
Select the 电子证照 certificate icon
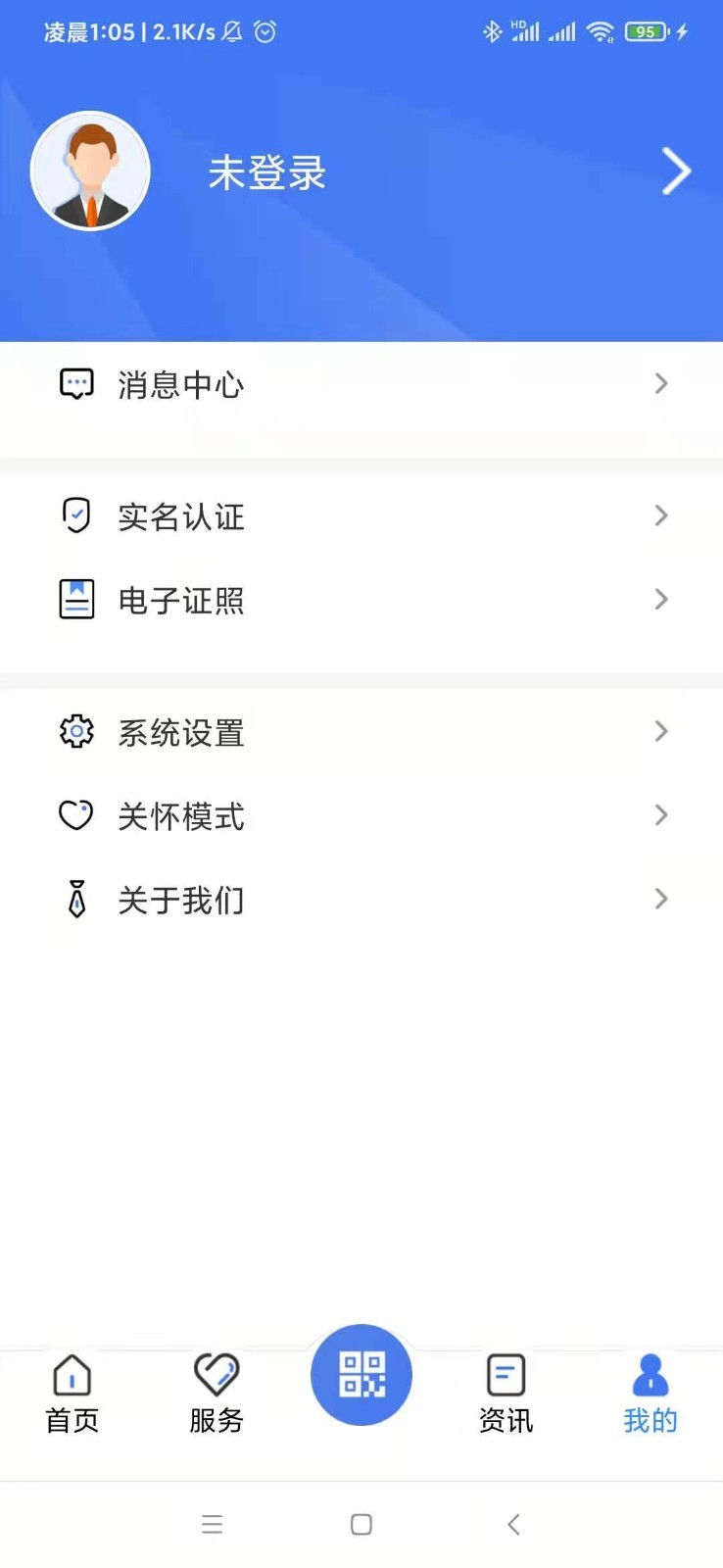76,599
